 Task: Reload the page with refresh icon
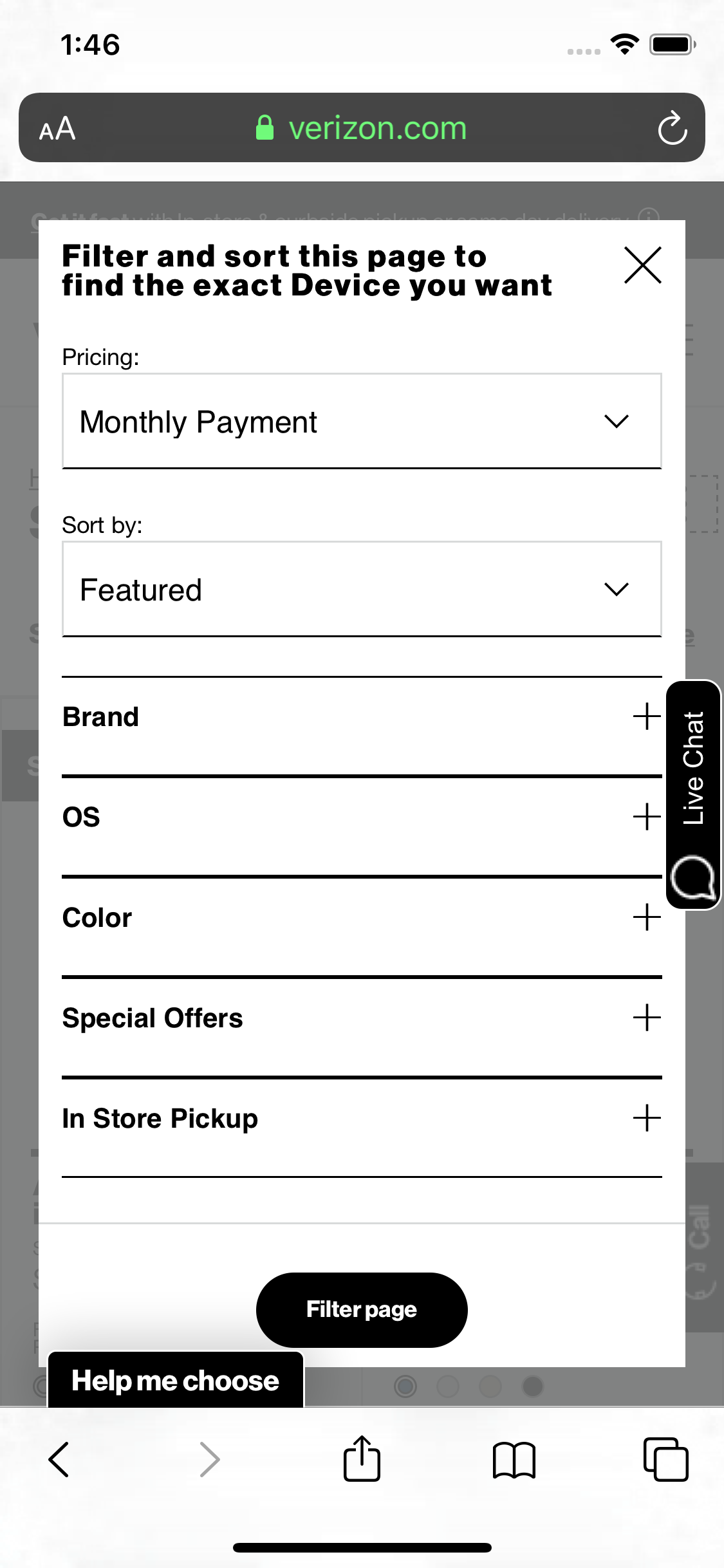click(672, 127)
